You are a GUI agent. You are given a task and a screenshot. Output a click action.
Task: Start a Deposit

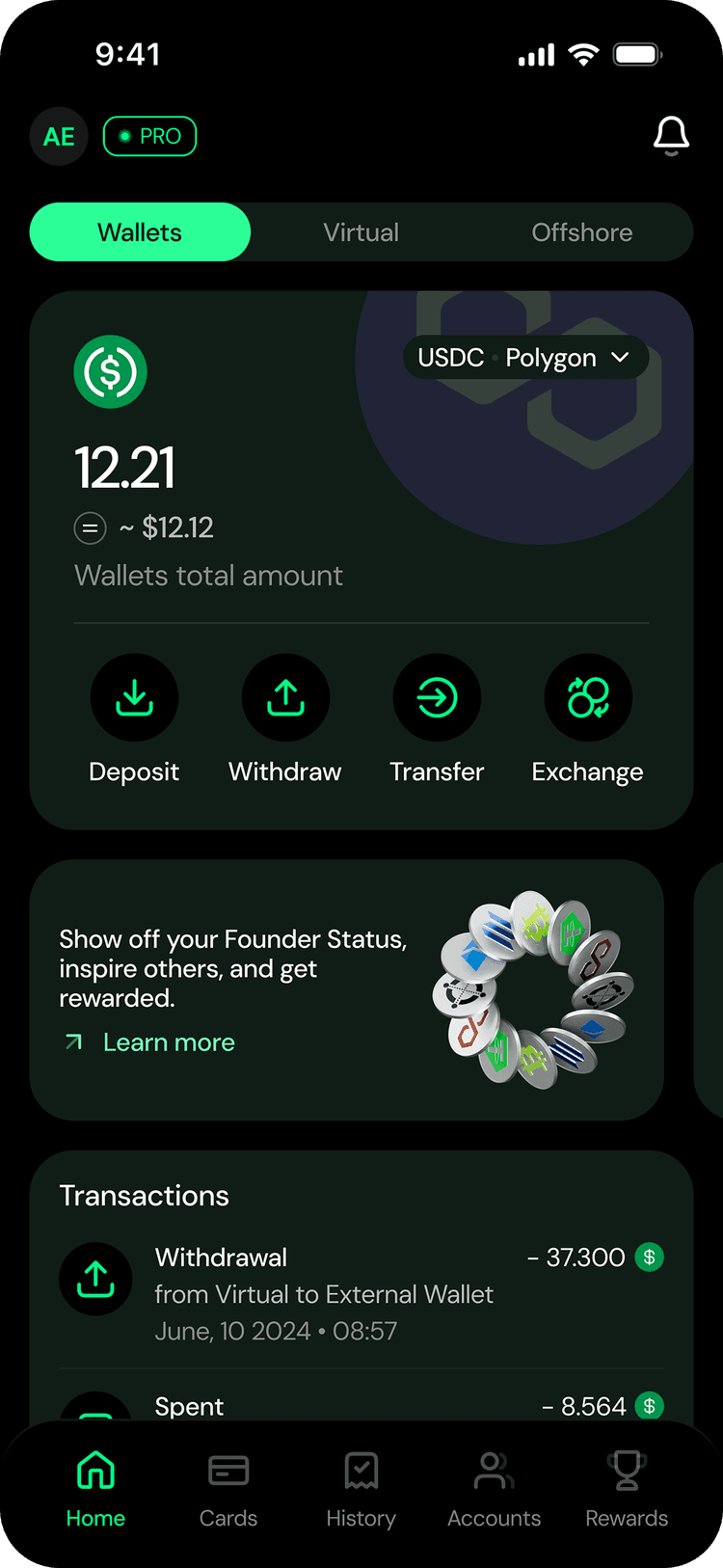[134, 698]
